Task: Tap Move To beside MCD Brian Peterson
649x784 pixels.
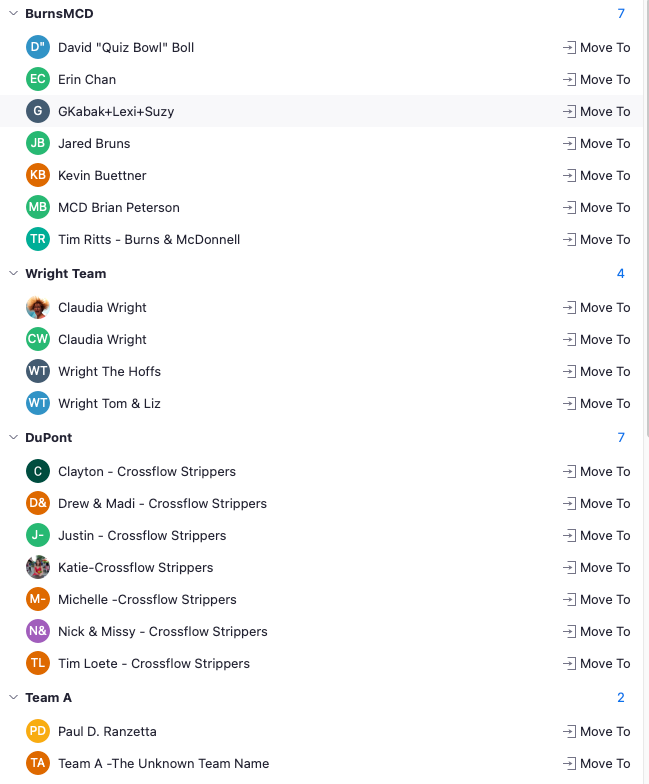Action: pyautogui.click(x=596, y=207)
